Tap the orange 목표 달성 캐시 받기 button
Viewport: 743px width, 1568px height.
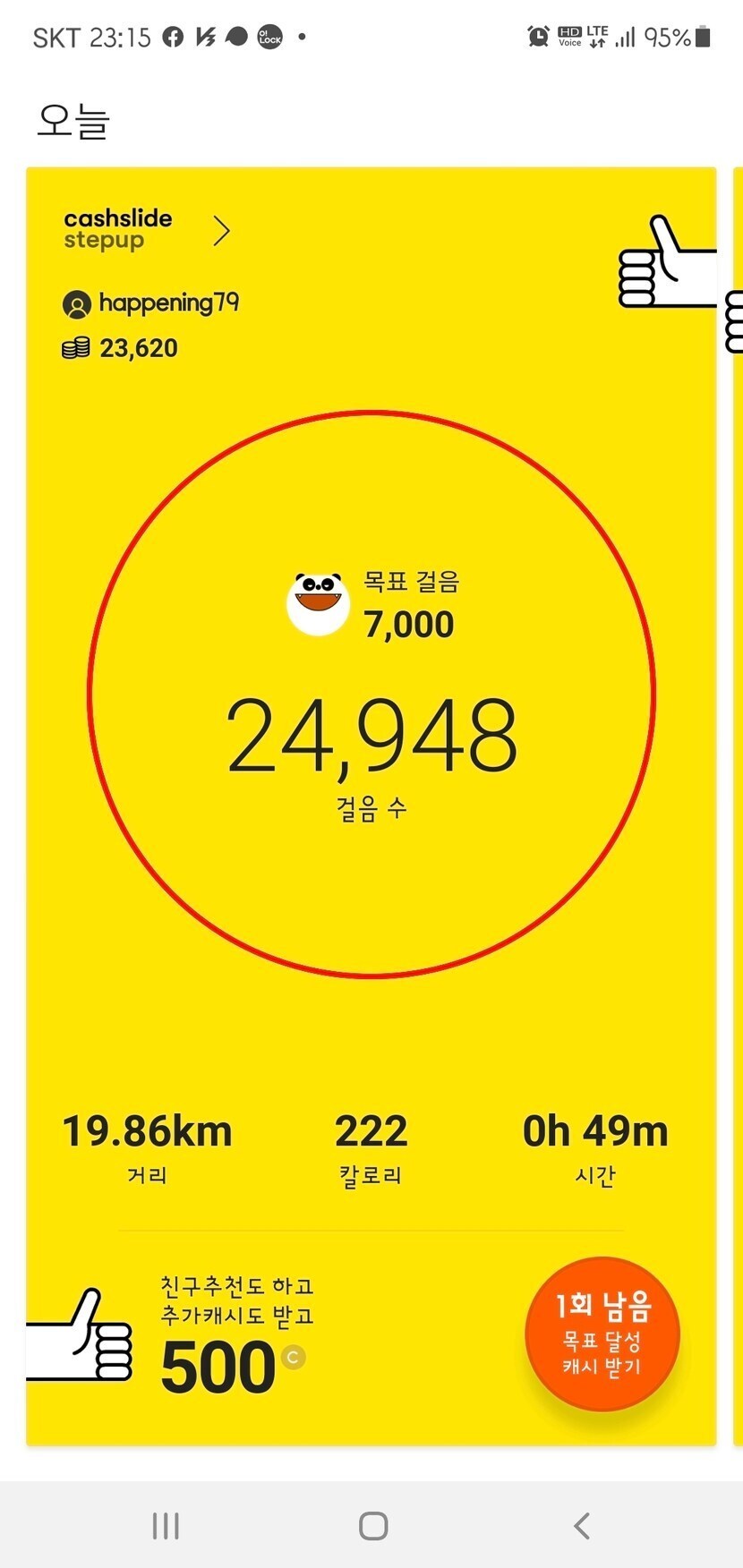602,1334
